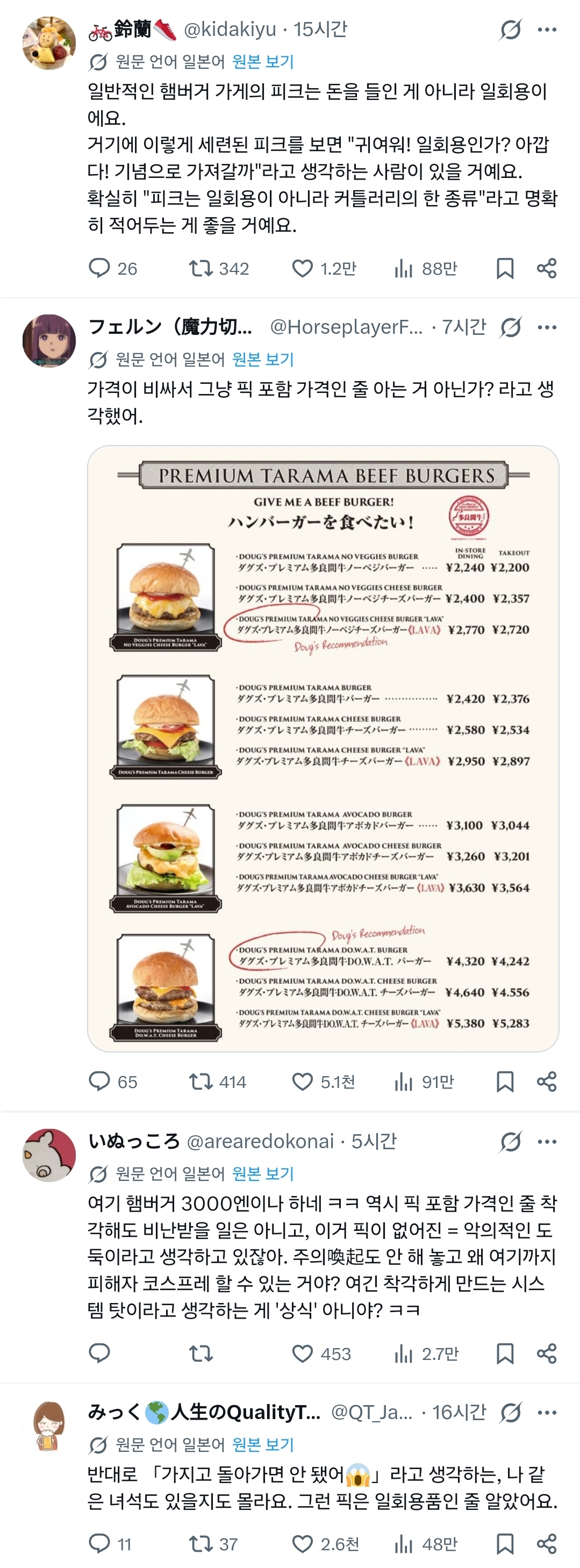Like @arearedokonai's post with 453 likes
This screenshot has height=1568, width=580.
pyautogui.click(x=303, y=1354)
